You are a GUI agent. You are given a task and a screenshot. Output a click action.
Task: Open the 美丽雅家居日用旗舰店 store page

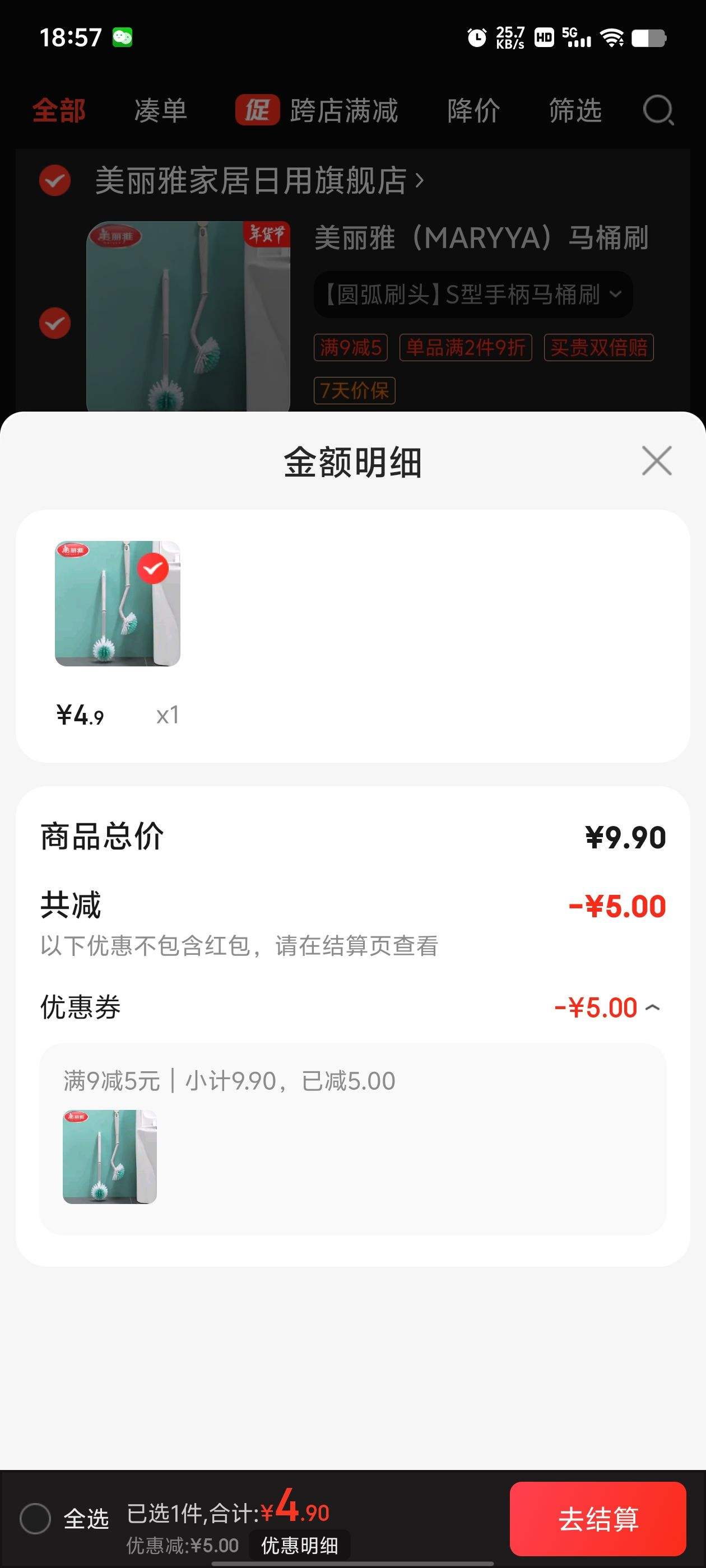click(259, 181)
